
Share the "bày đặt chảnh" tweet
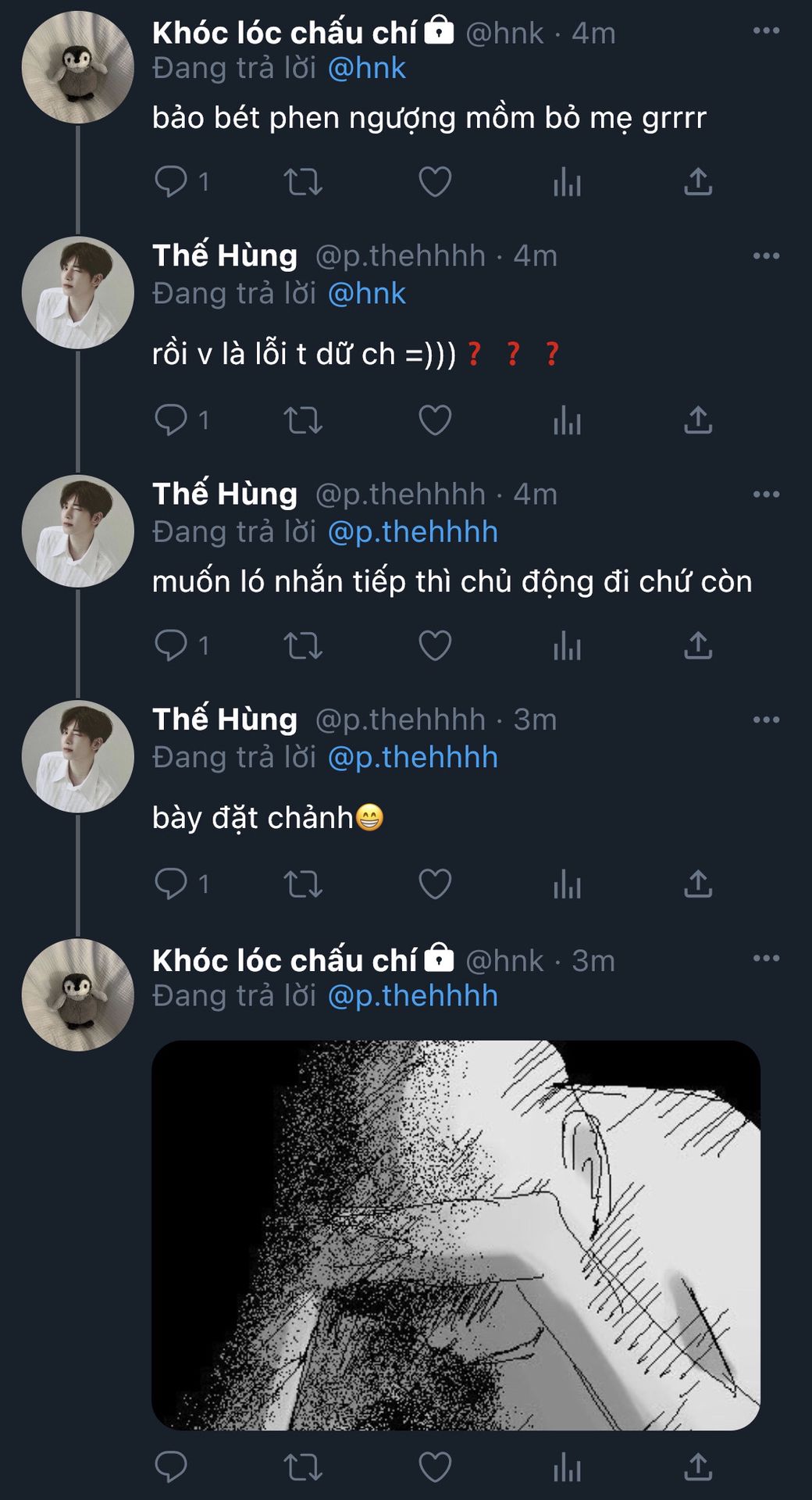point(697,884)
